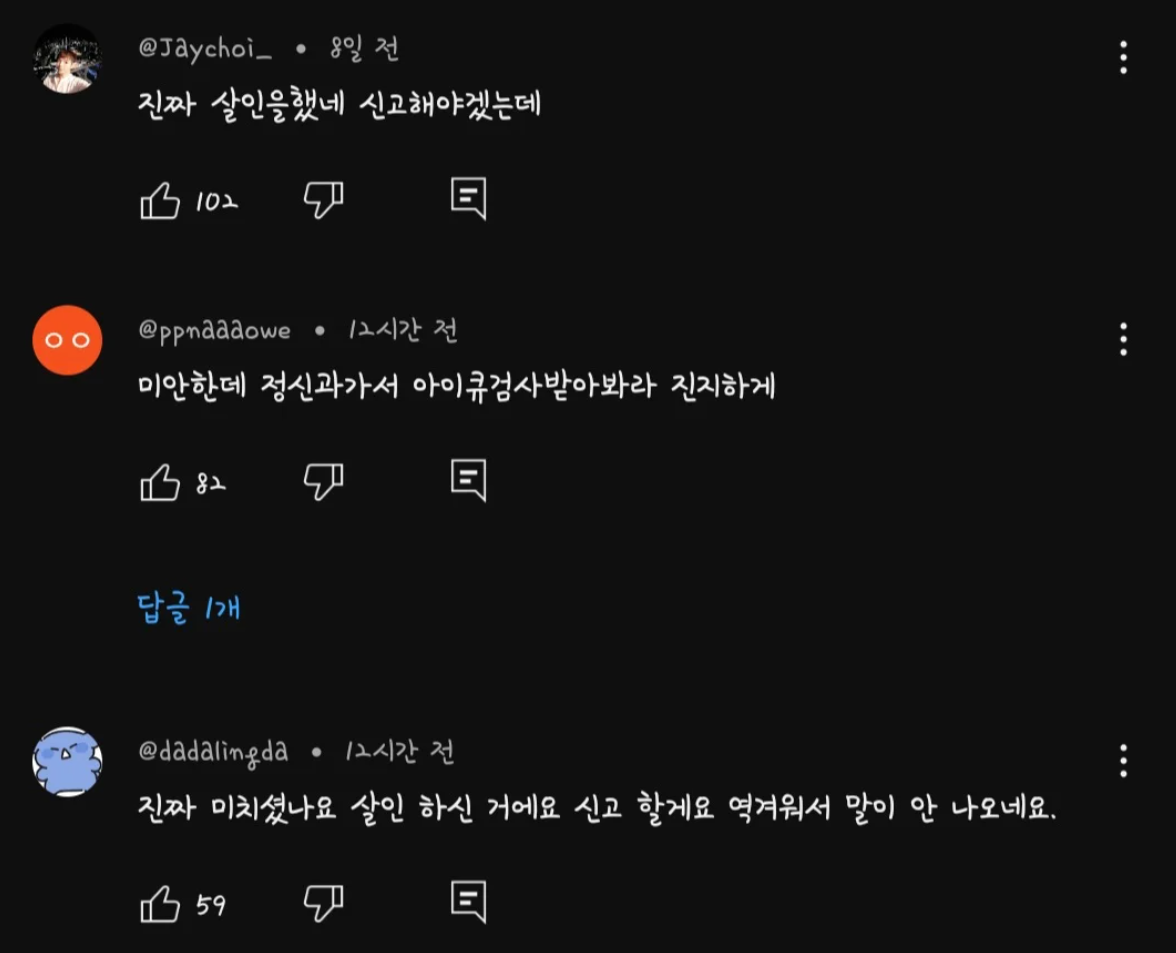Like the comment by @ppnaaaowe
The image size is (1176, 953).
pos(160,482)
